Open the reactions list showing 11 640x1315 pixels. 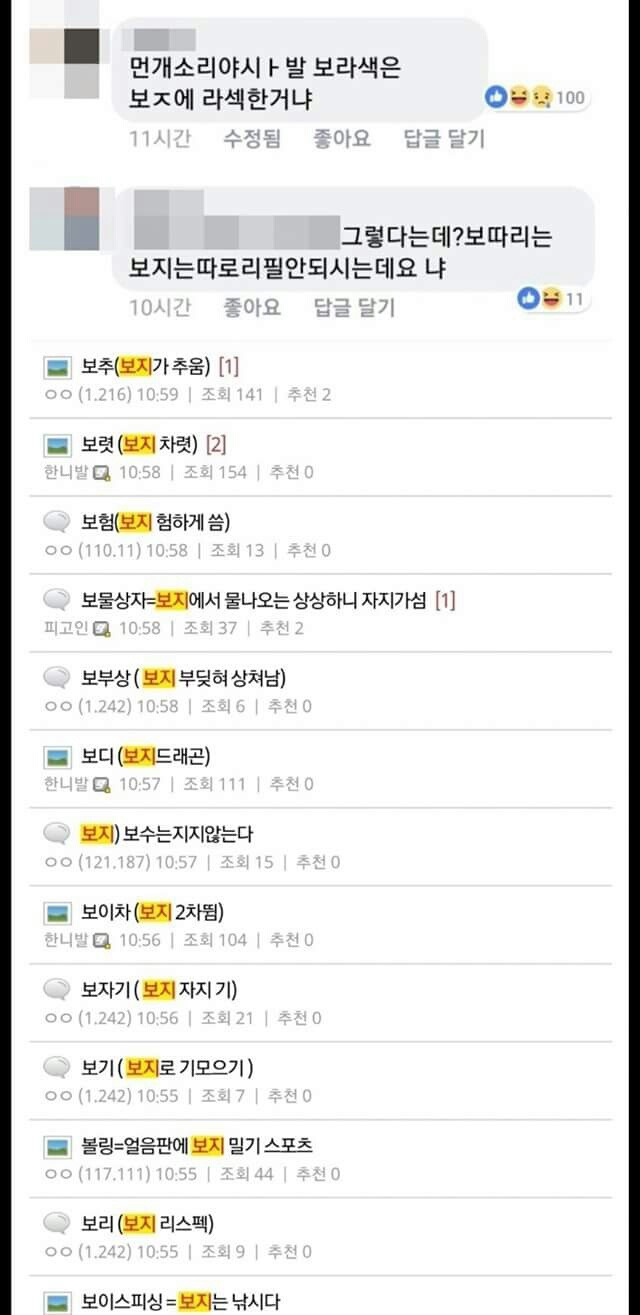point(552,298)
